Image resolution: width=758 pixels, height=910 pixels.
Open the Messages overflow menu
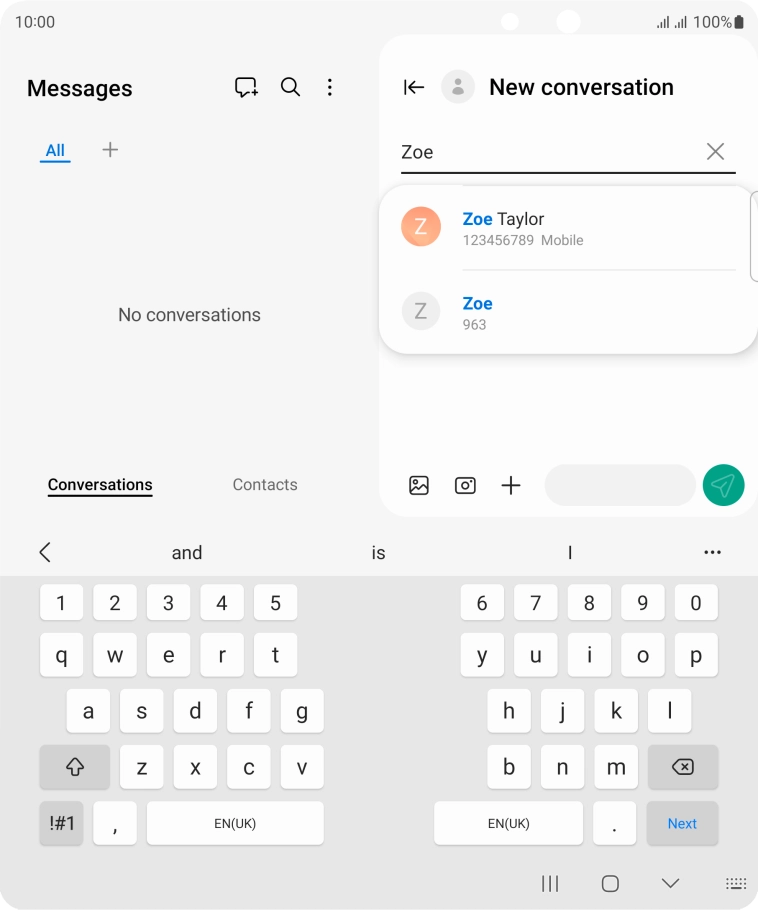(330, 88)
